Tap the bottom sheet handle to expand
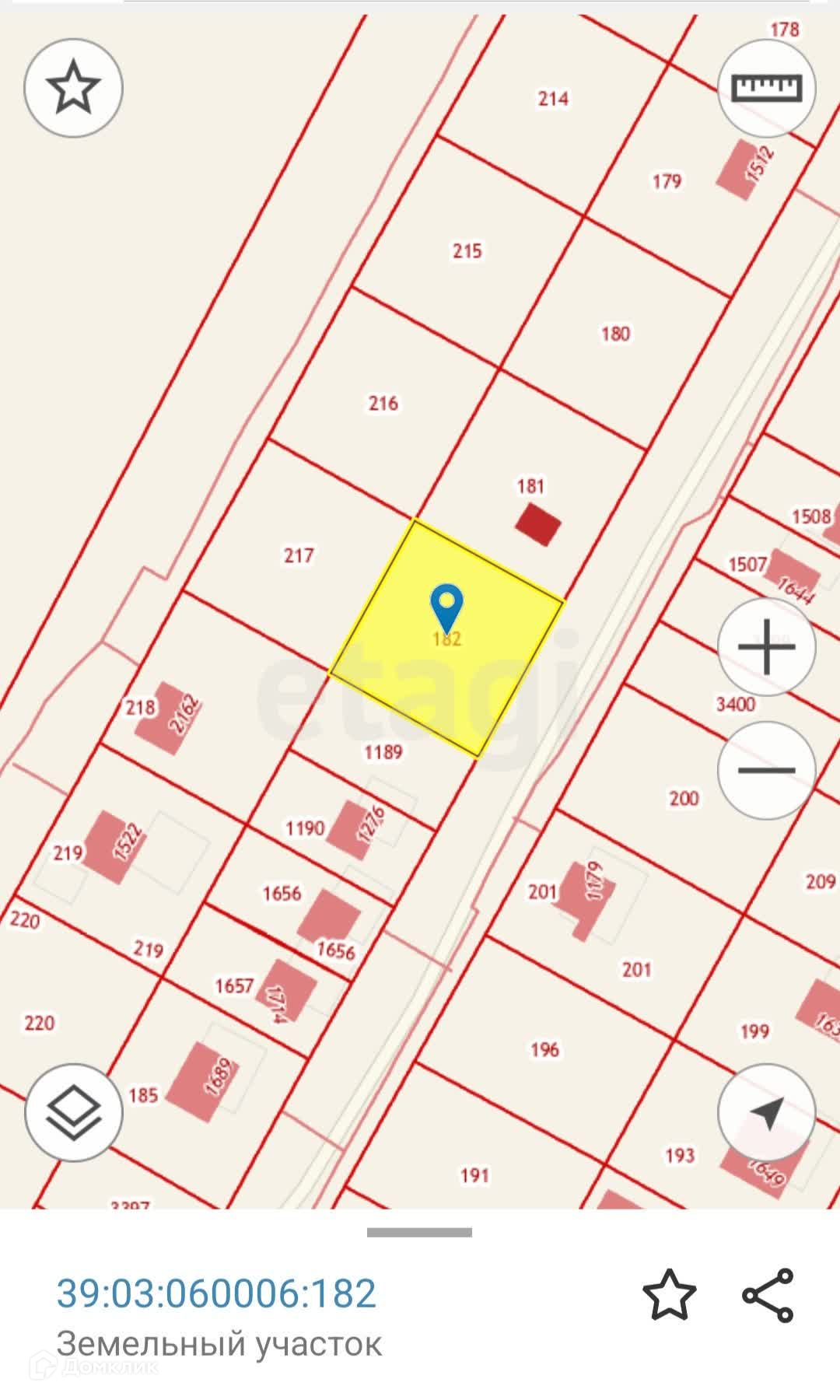840x1400 pixels. click(419, 1233)
